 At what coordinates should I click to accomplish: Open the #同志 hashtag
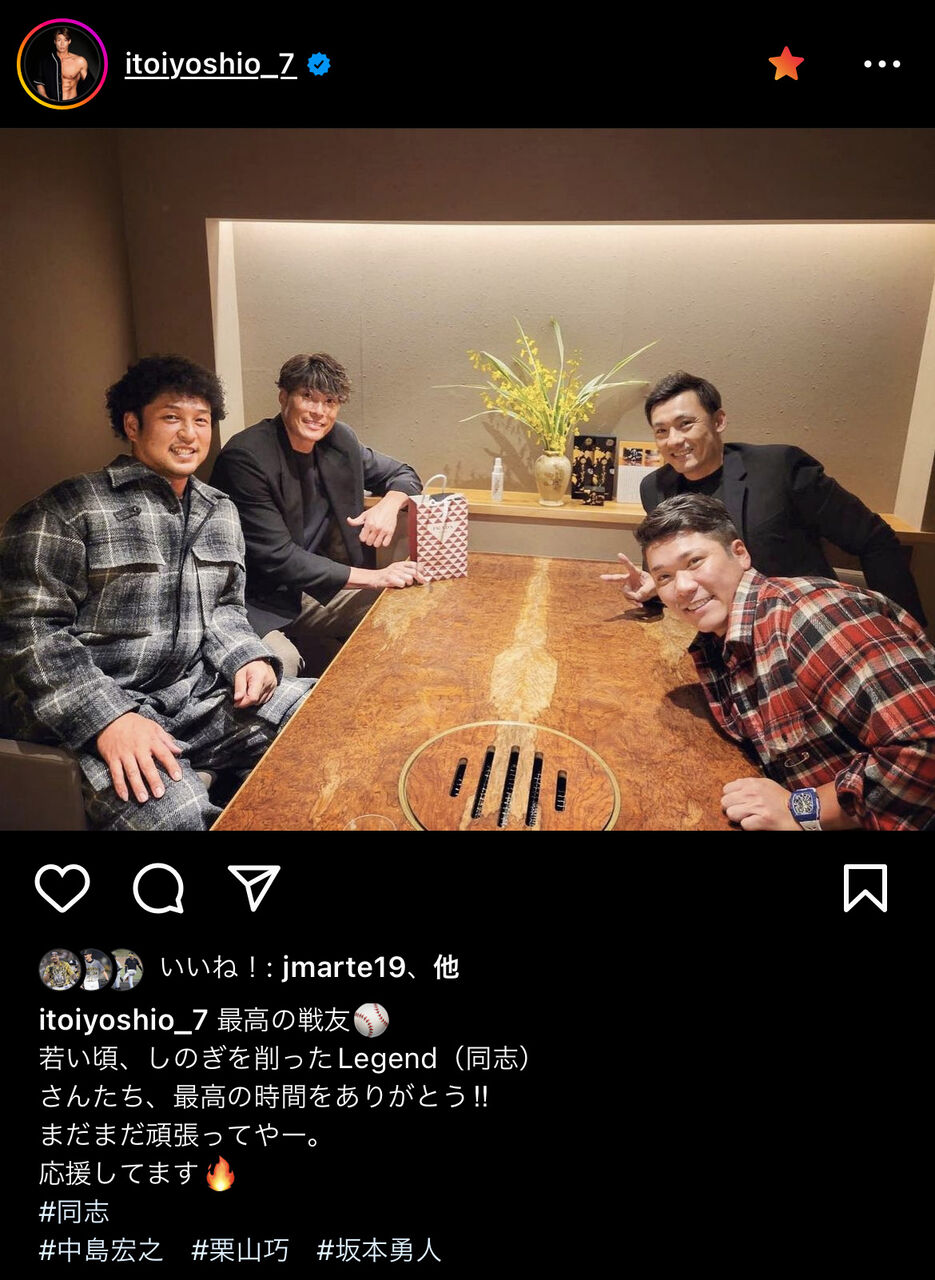pos(74,1212)
